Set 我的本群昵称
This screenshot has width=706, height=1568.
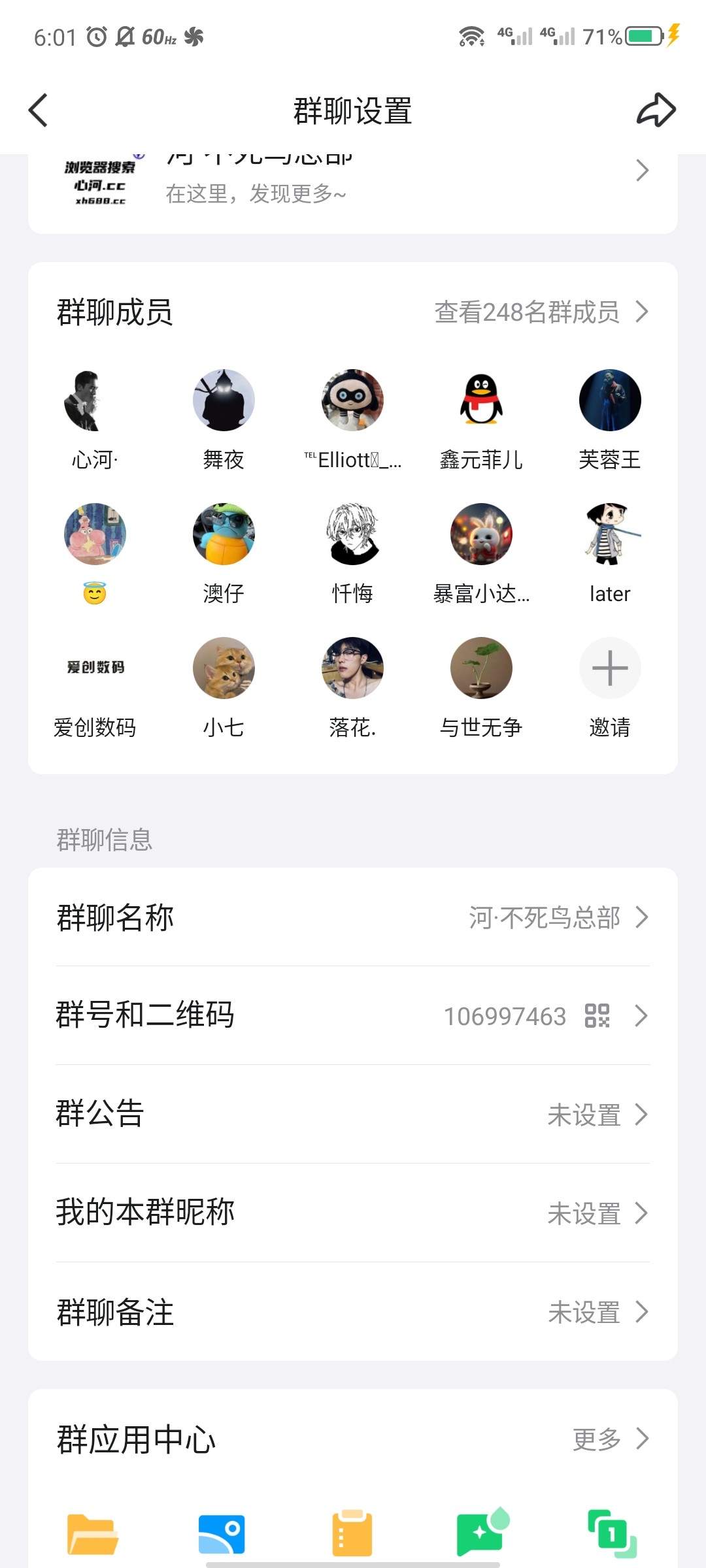[x=353, y=1213]
